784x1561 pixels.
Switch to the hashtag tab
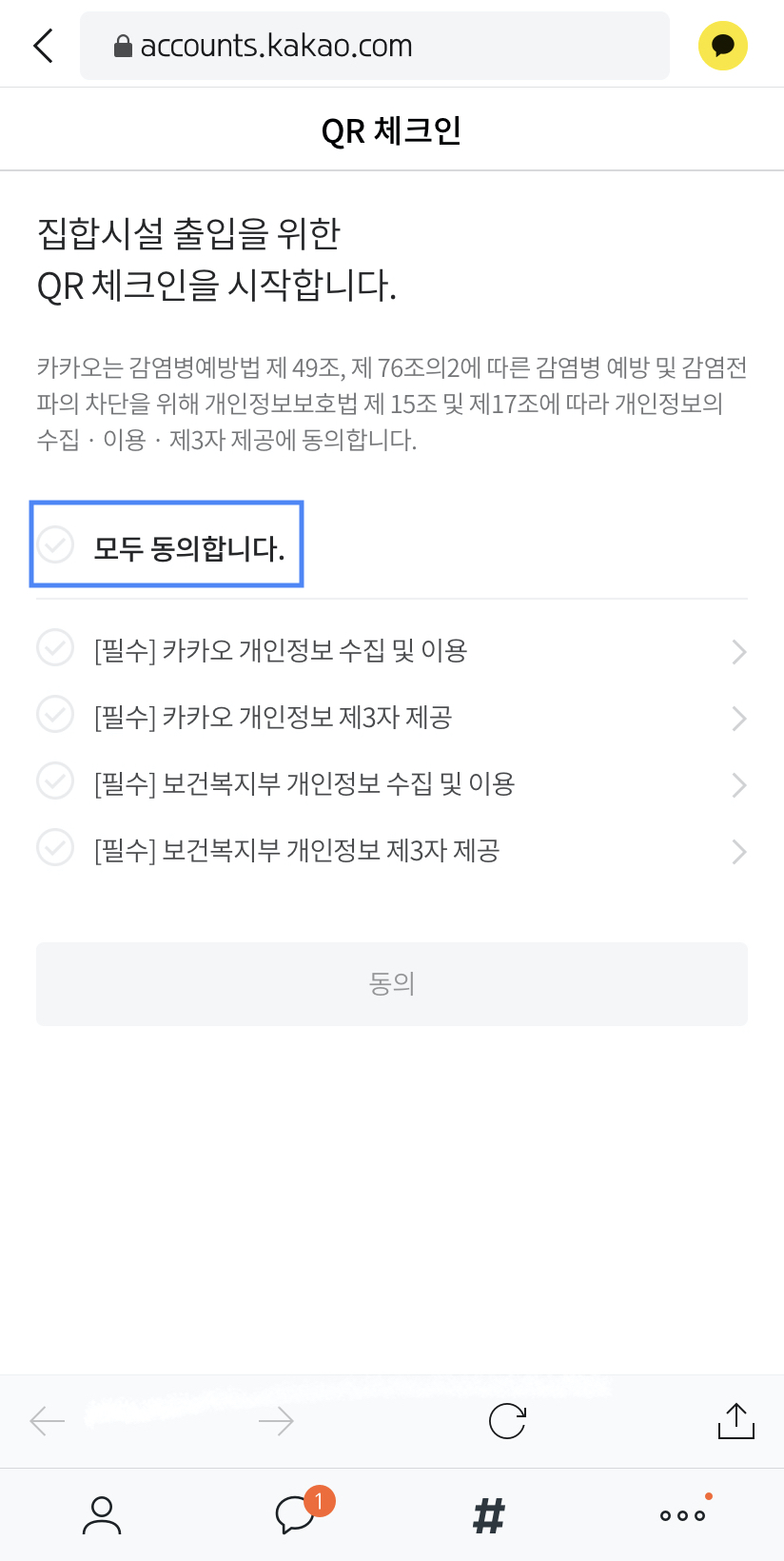(489, 1515)
